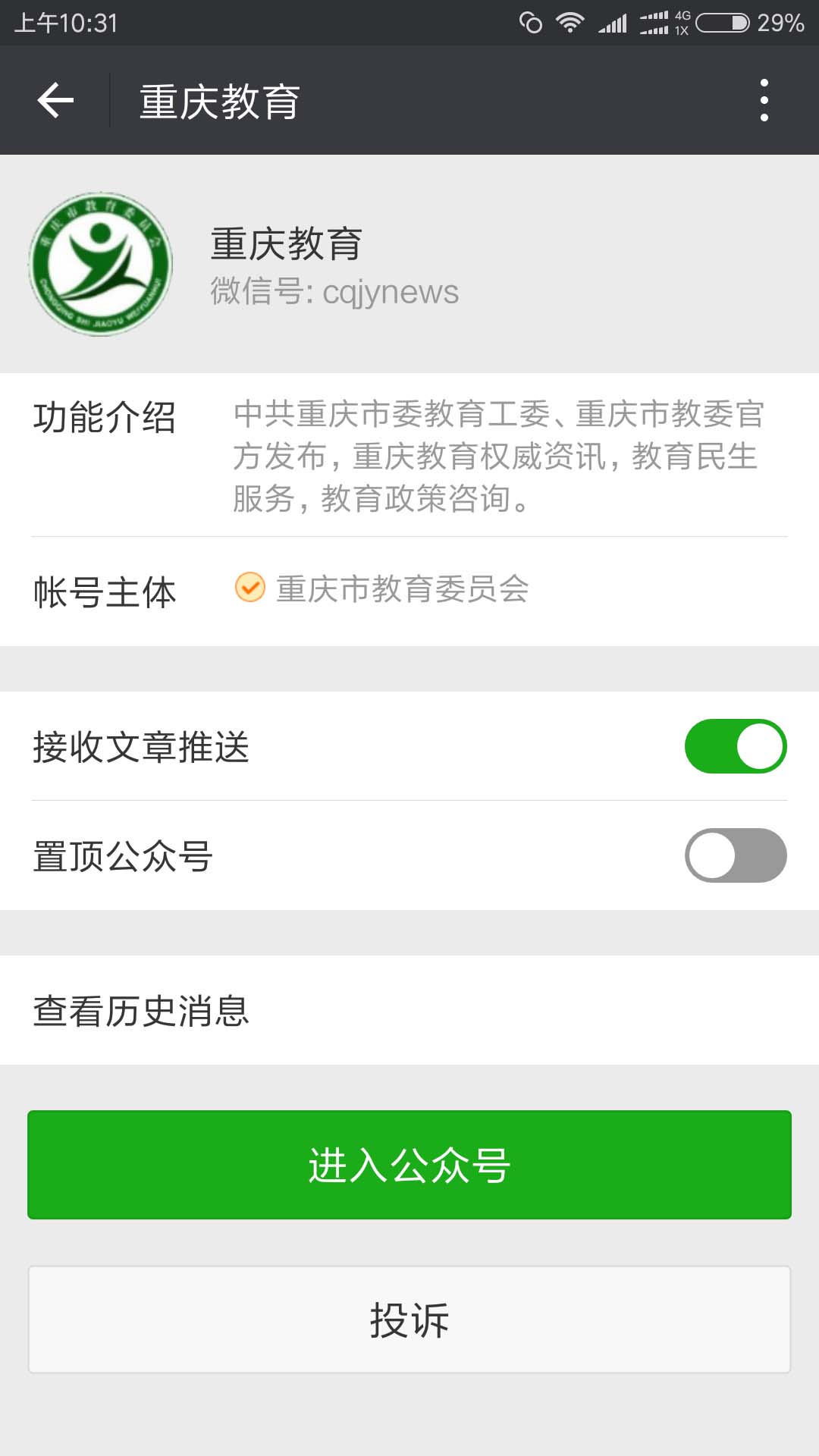Tap the 进入公众号 button
Screen dimensions: 819x1456
pos(409,1165)
